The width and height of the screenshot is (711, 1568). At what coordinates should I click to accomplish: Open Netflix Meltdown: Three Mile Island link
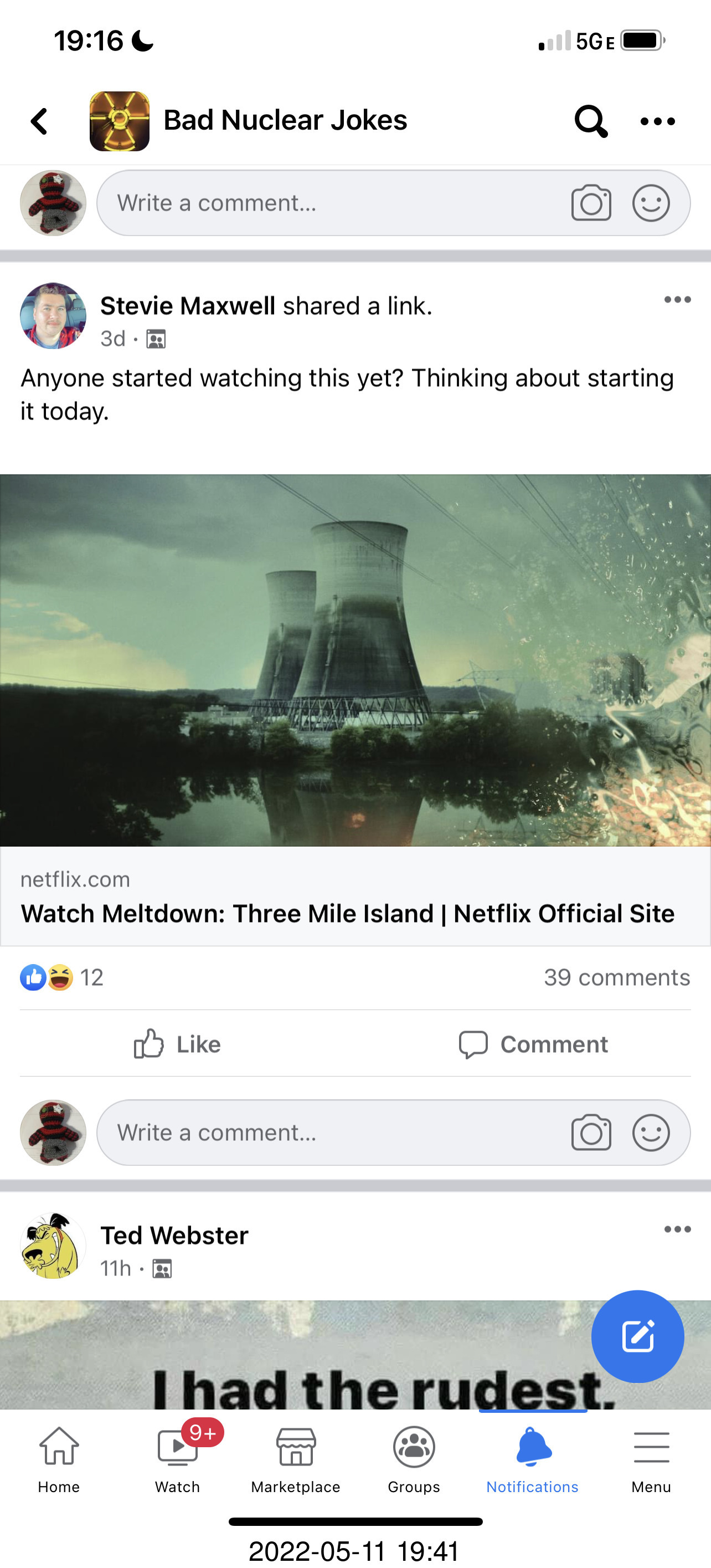point(347,913)
